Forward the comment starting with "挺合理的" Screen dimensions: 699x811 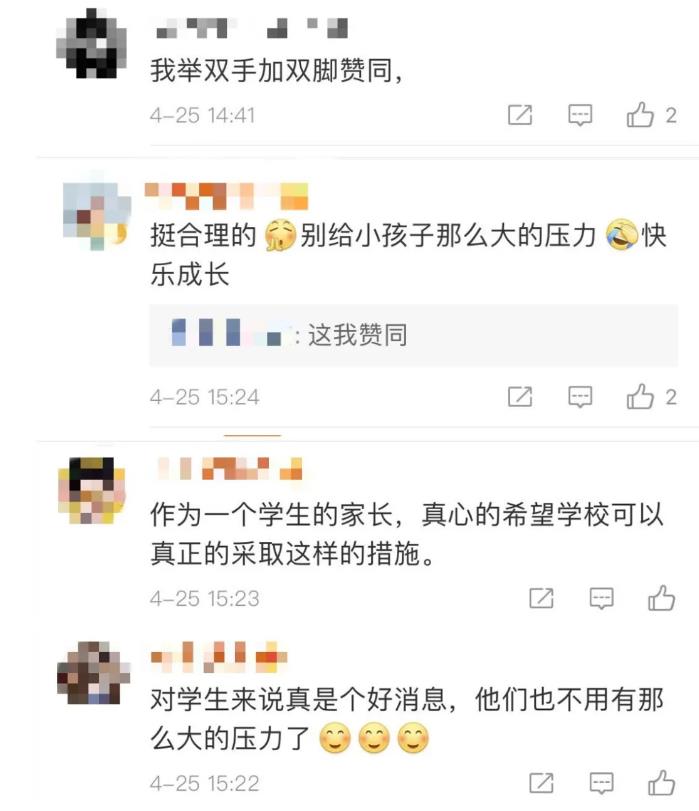[520, 397]
